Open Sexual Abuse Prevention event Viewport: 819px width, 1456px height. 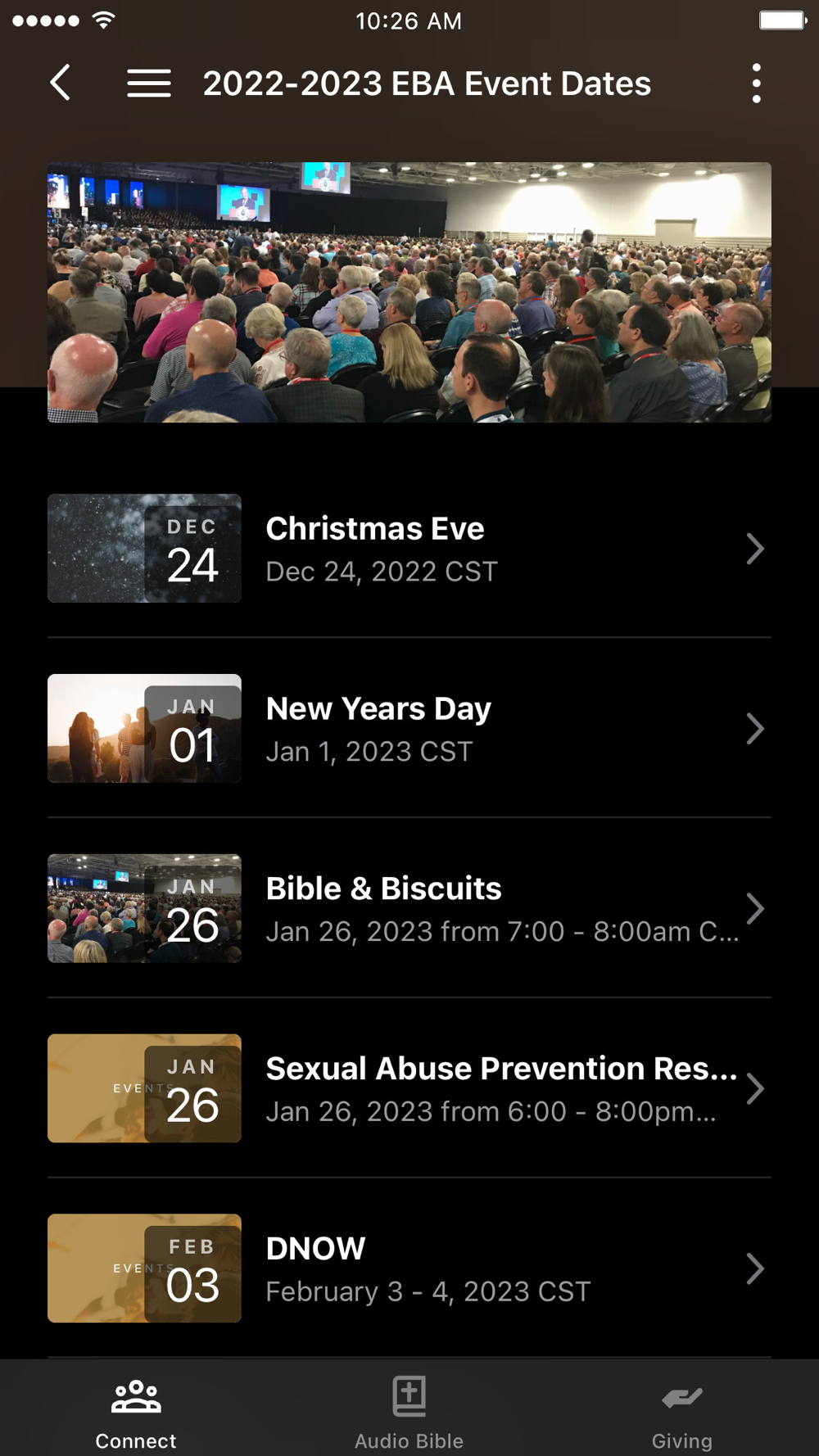click(x=409, y=1089)
